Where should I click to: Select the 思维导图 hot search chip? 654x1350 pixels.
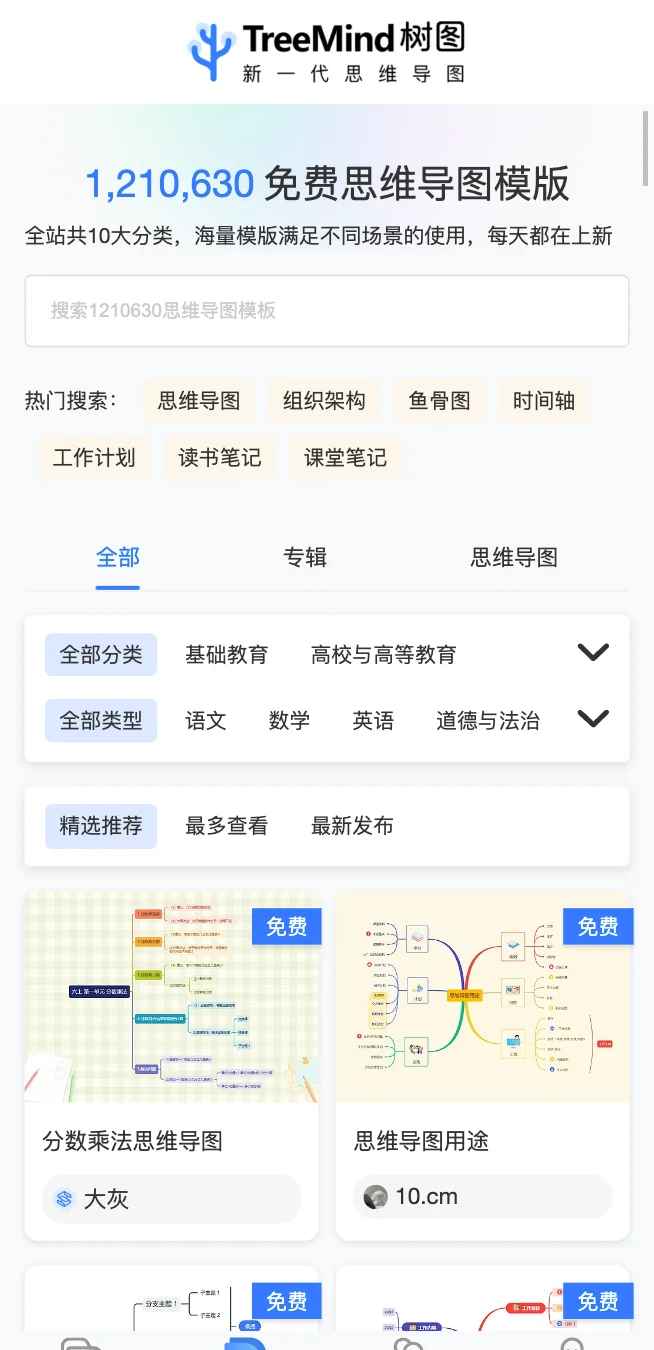point(199,401)
